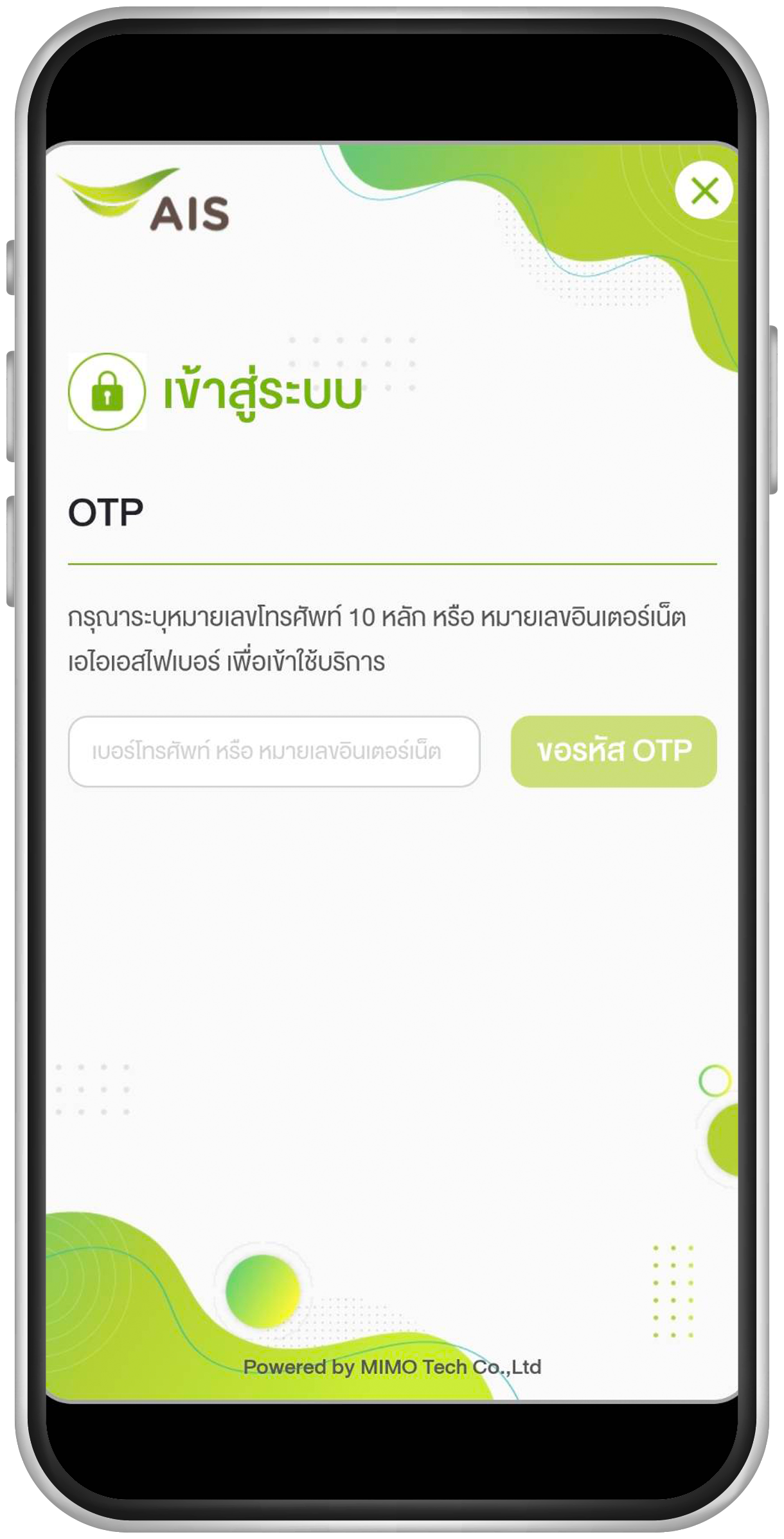Image resolution: width=784 pixels, height=1539 pixels.
Task: Close the login screen with the X
Action: point(704,190)
